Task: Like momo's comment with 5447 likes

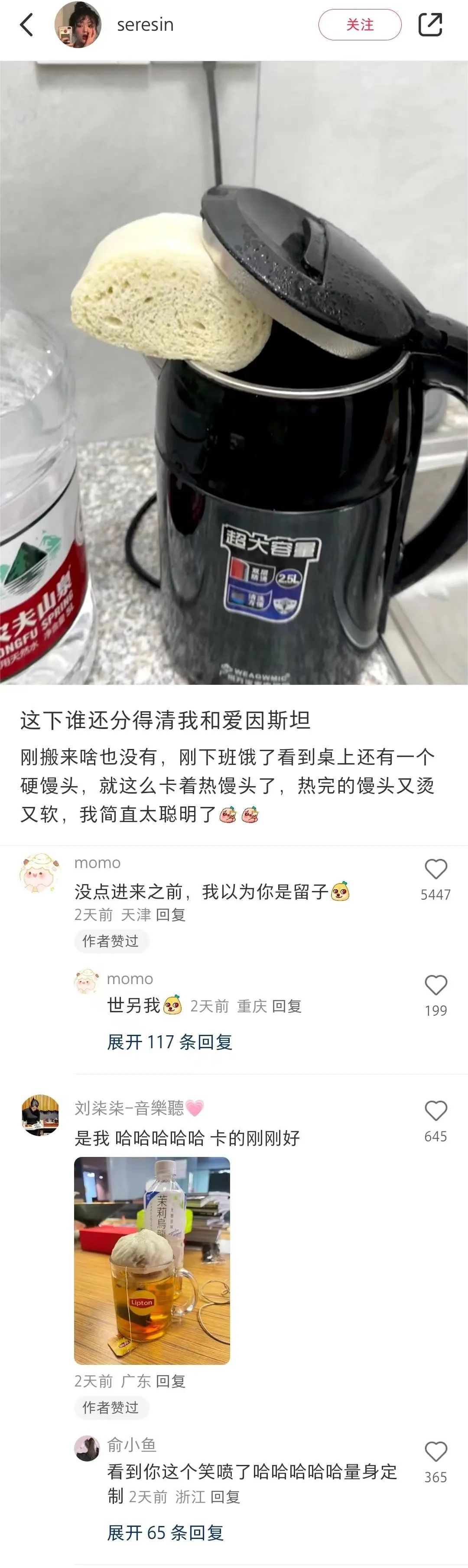Action: [x=436, y=869]
